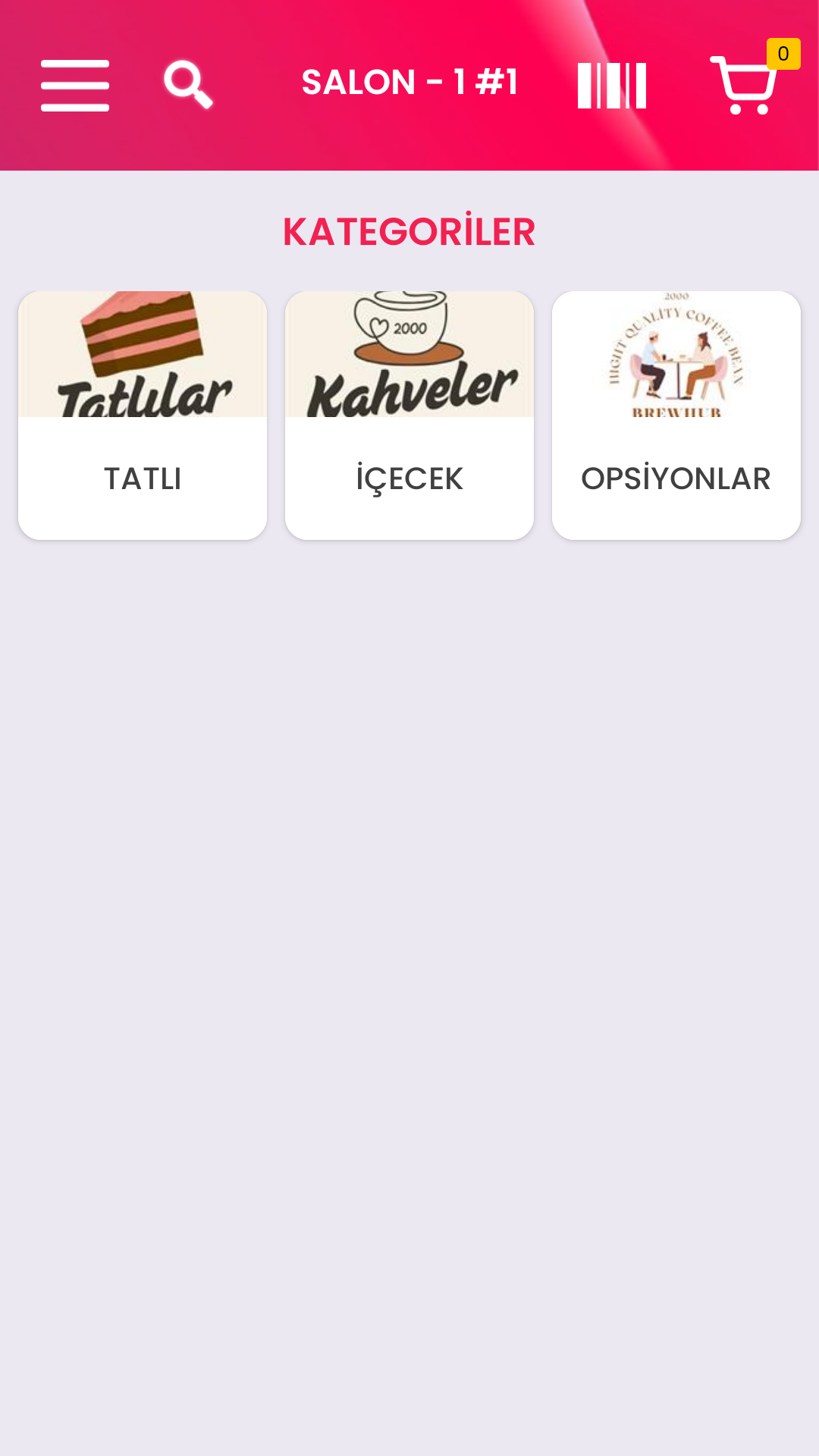Image resolution: width=819 pixels, height=1456 pixels.
Task: Open the hamburger menu
Action: [74, 85]
